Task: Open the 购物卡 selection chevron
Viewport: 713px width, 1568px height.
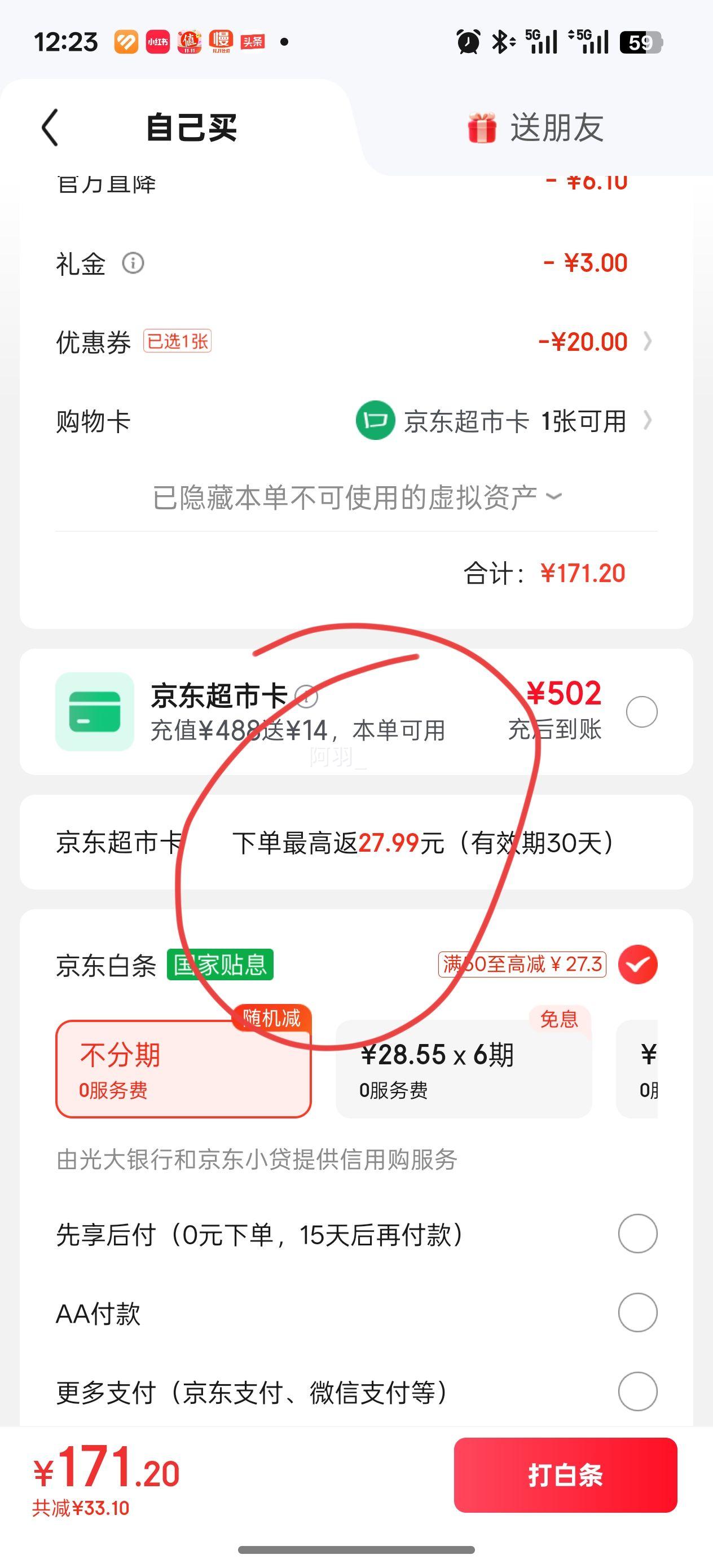Action: [x=649, y=421]
